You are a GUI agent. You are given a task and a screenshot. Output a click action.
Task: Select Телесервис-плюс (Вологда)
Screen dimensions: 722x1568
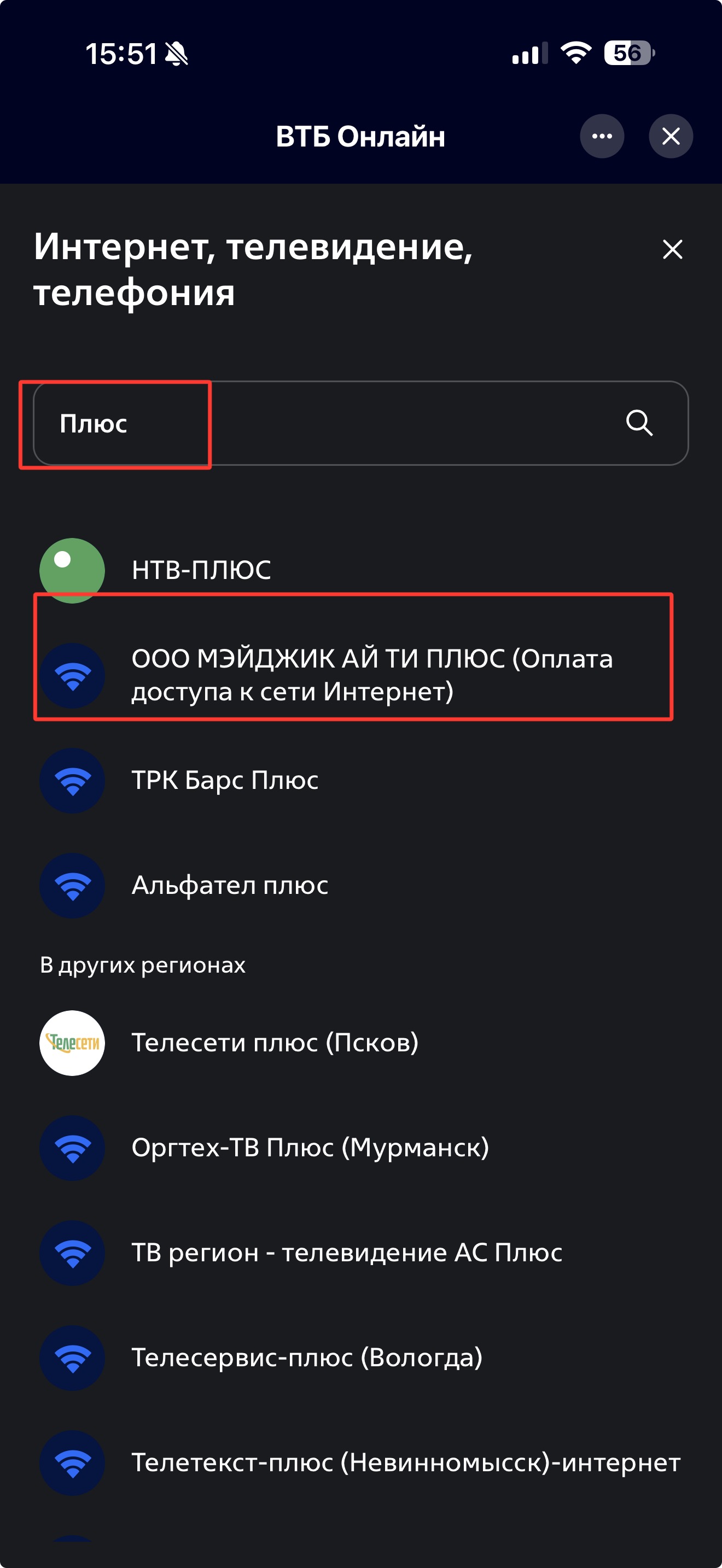[307, 1357]
